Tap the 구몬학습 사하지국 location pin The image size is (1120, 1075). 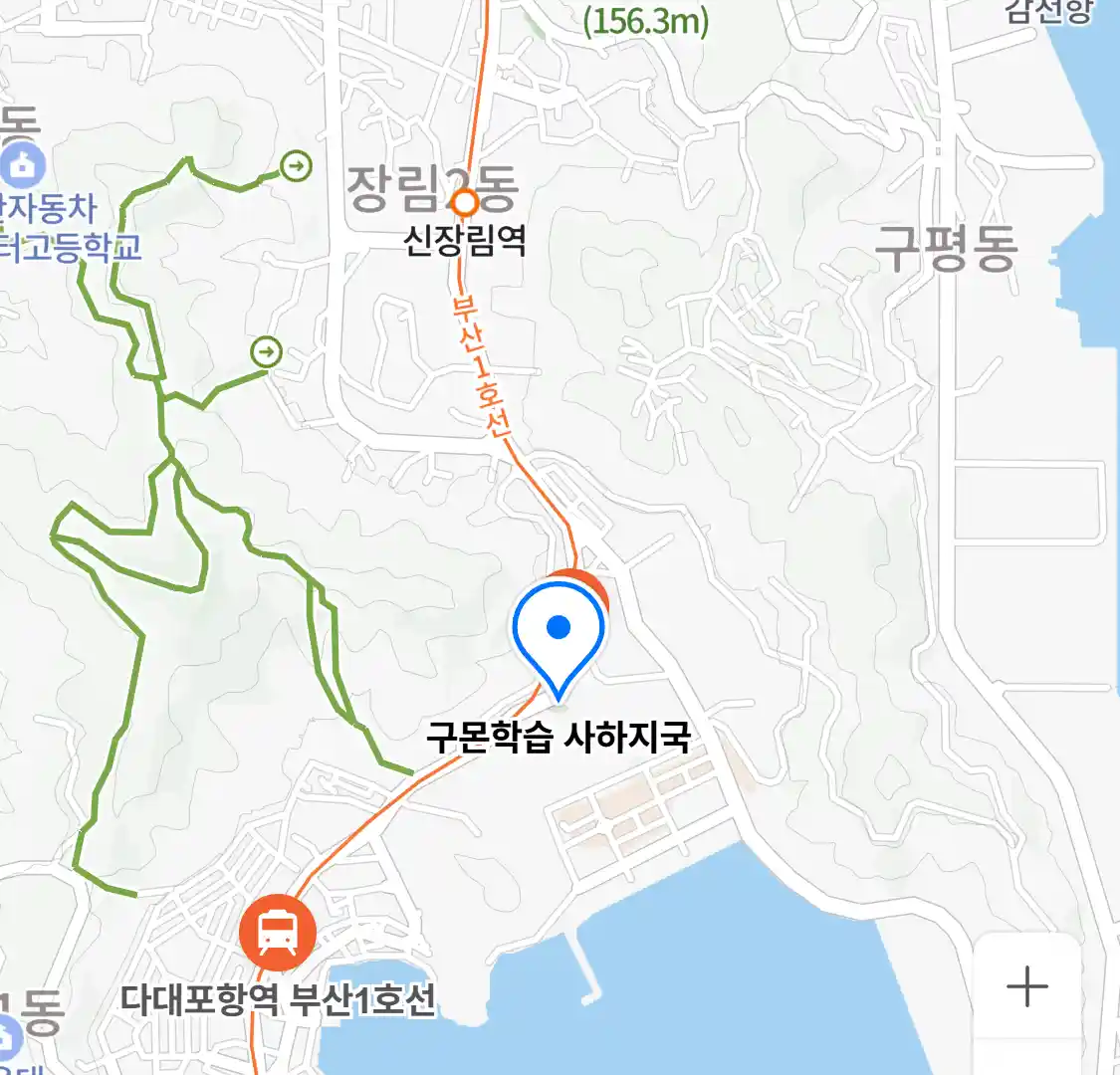coord(559,636)
